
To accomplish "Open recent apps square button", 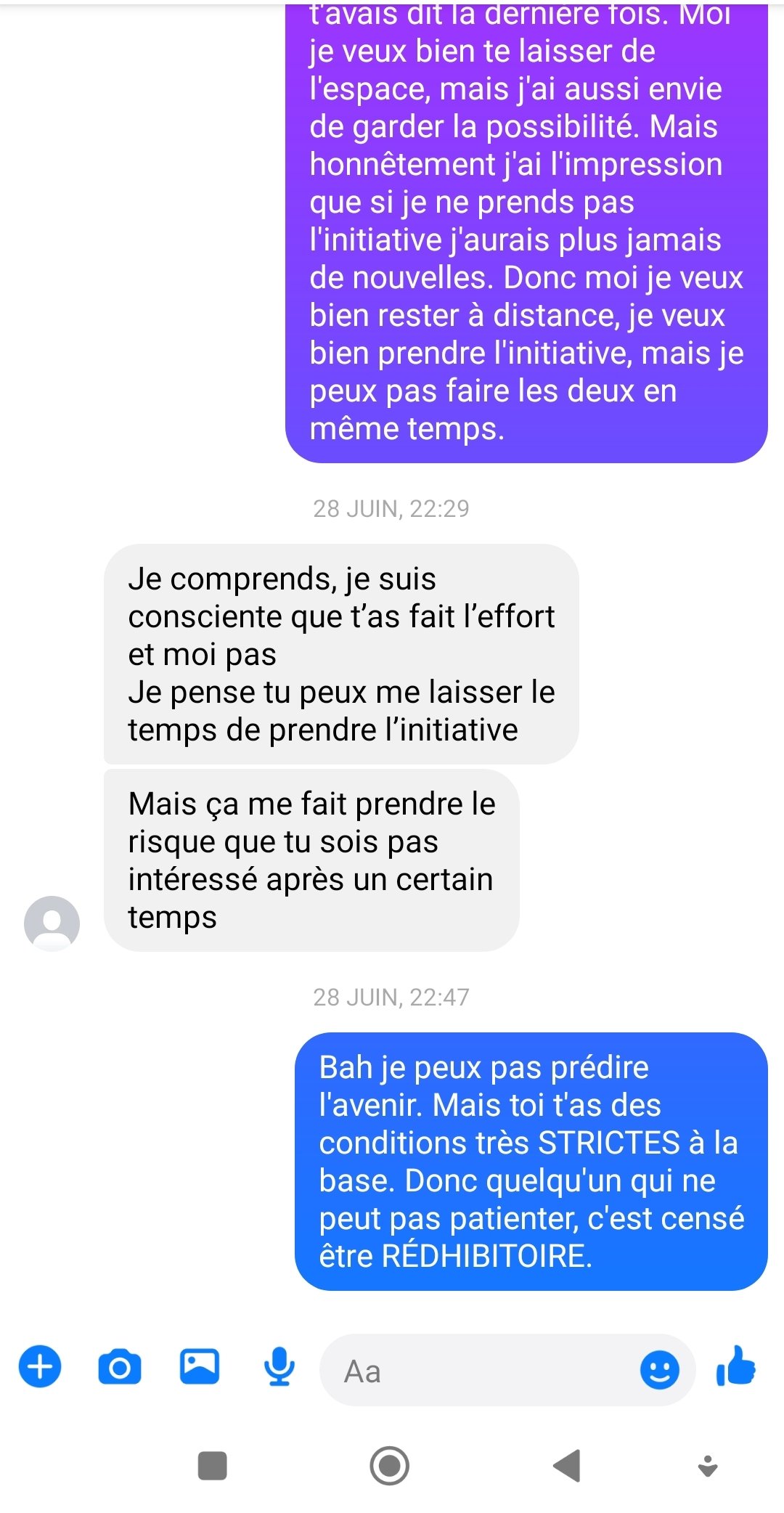I will click(213, 1466).
